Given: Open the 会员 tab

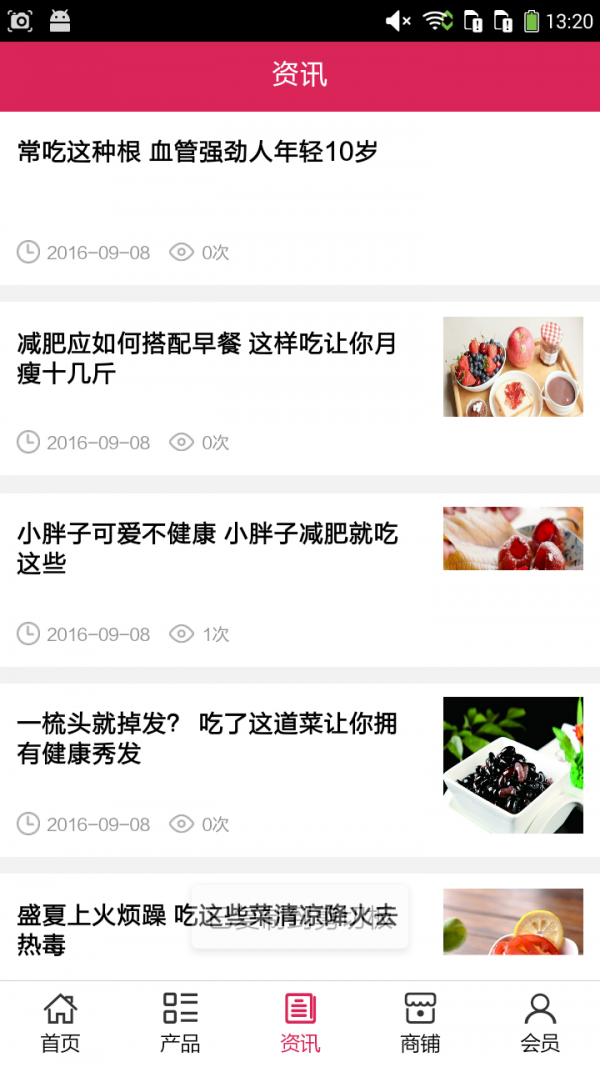Looking at the screenshot, I should pyautogui.click(x=540, y=1023).
